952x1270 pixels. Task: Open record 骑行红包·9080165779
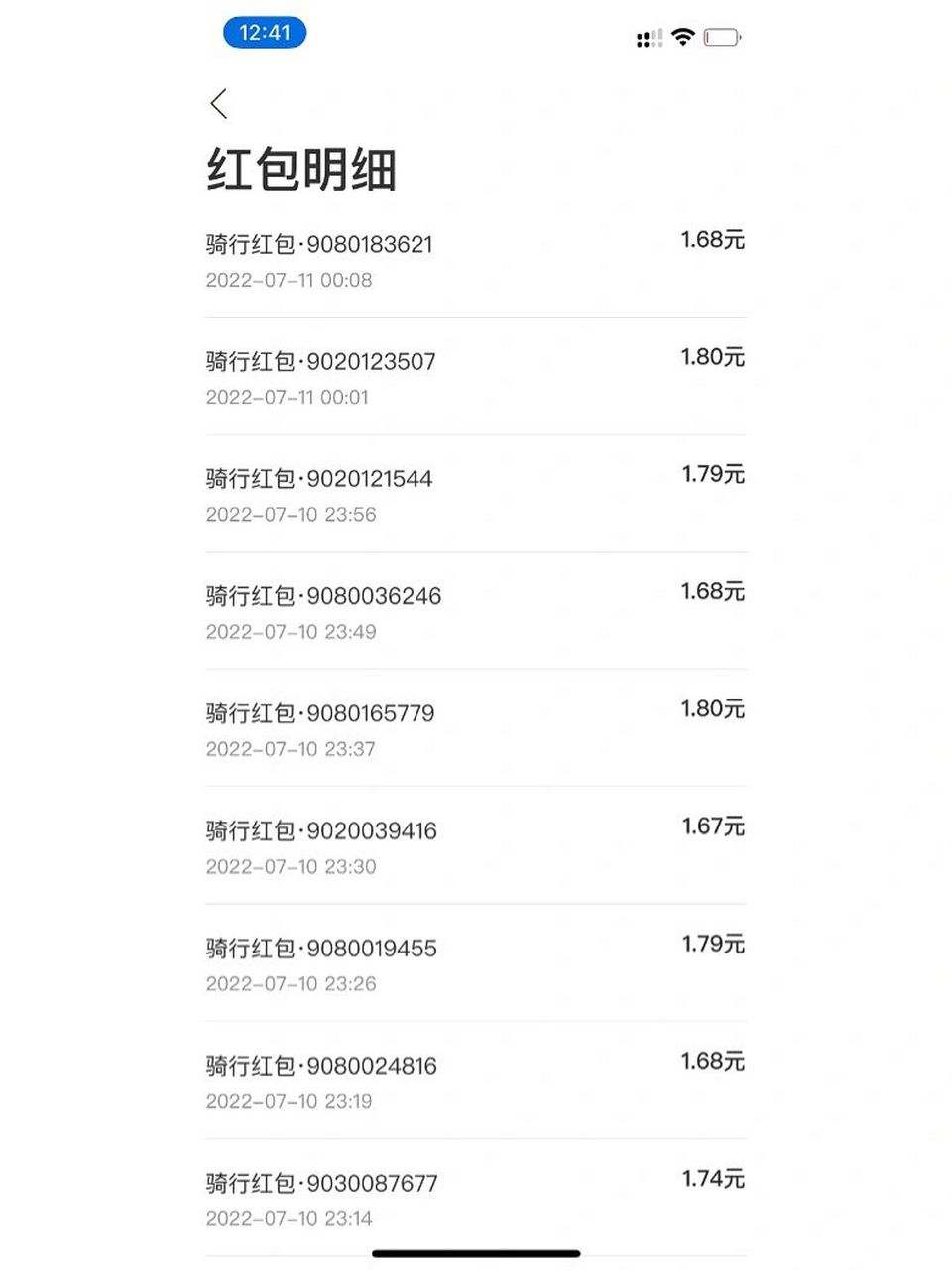coord(319,712)
